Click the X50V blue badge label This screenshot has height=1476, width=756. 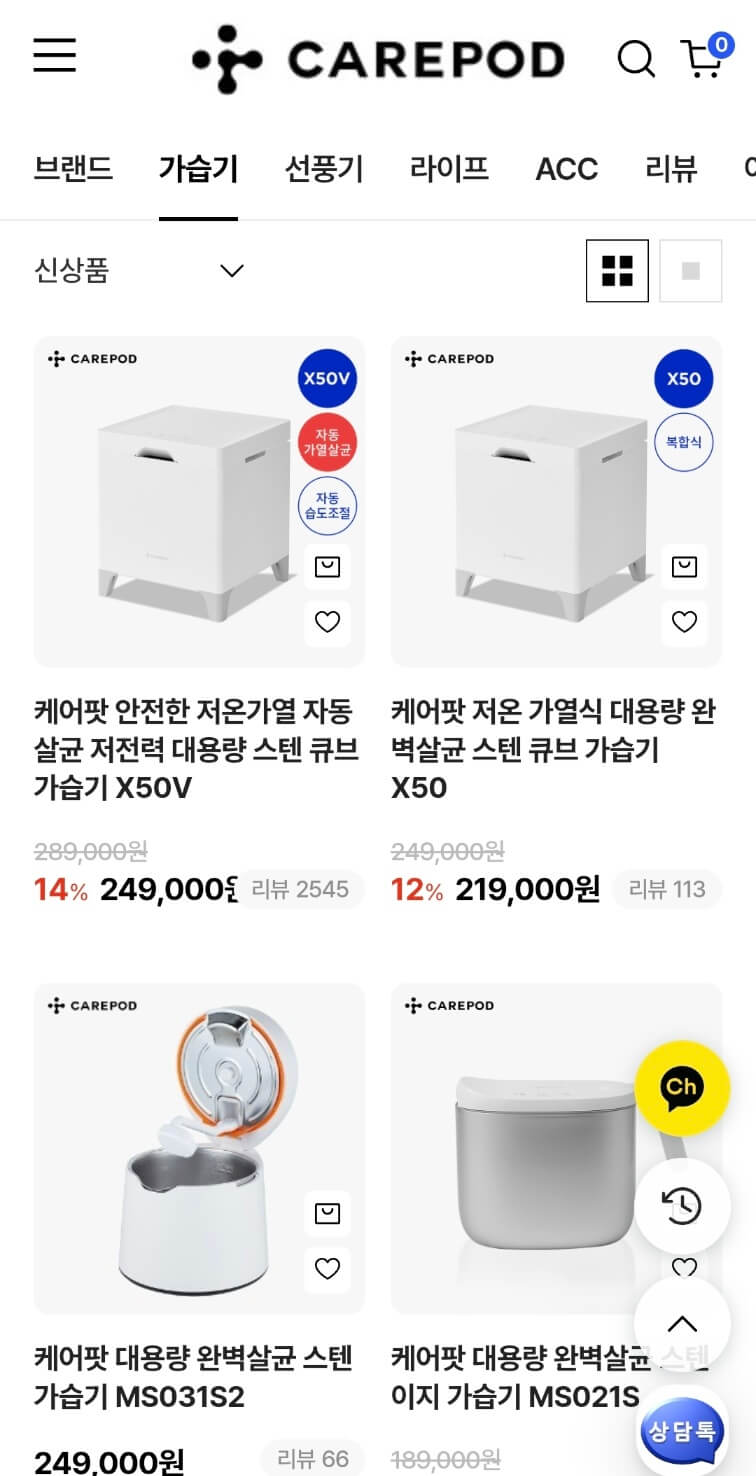point(327,379)
